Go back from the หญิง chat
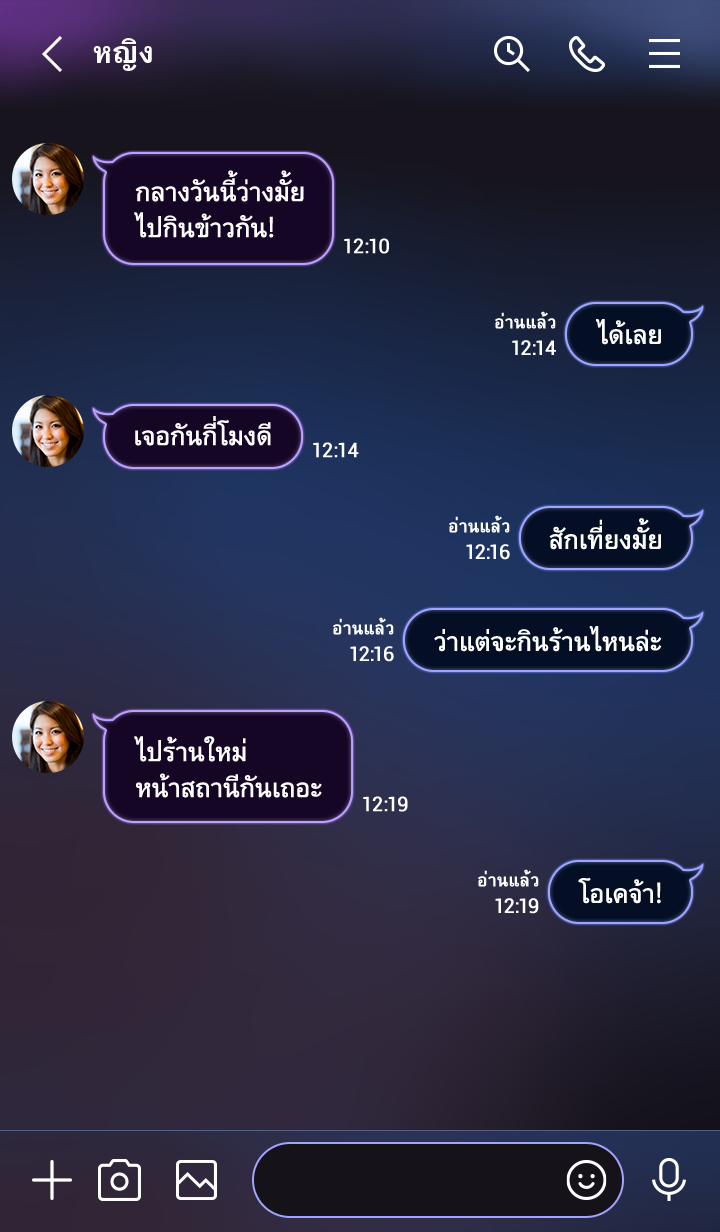This screenshot has height=1232, width=720. [x=52, y=54]
